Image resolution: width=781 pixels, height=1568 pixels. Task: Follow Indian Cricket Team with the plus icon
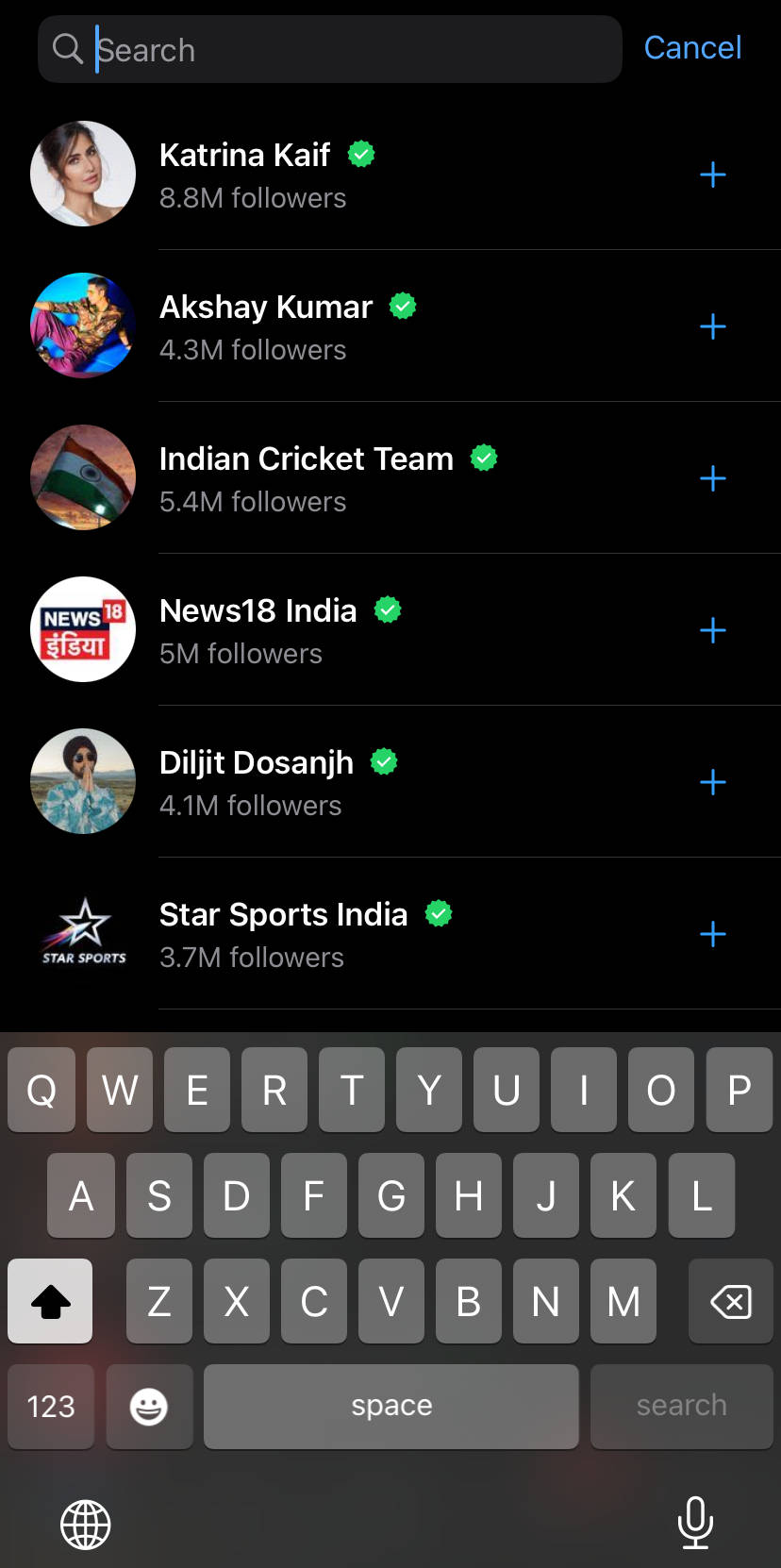[x=713, y=478]
